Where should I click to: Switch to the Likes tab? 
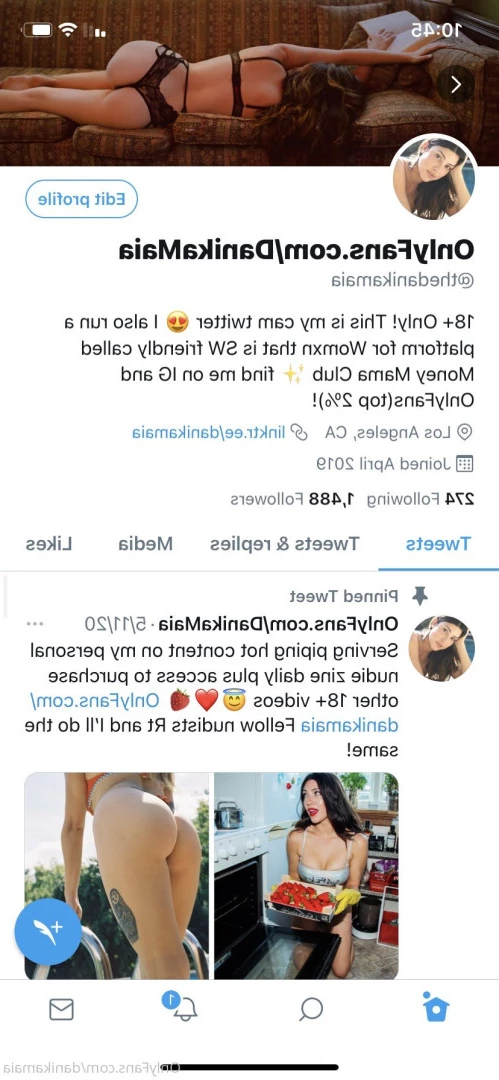pyautogui.click(x=49, y=544)
